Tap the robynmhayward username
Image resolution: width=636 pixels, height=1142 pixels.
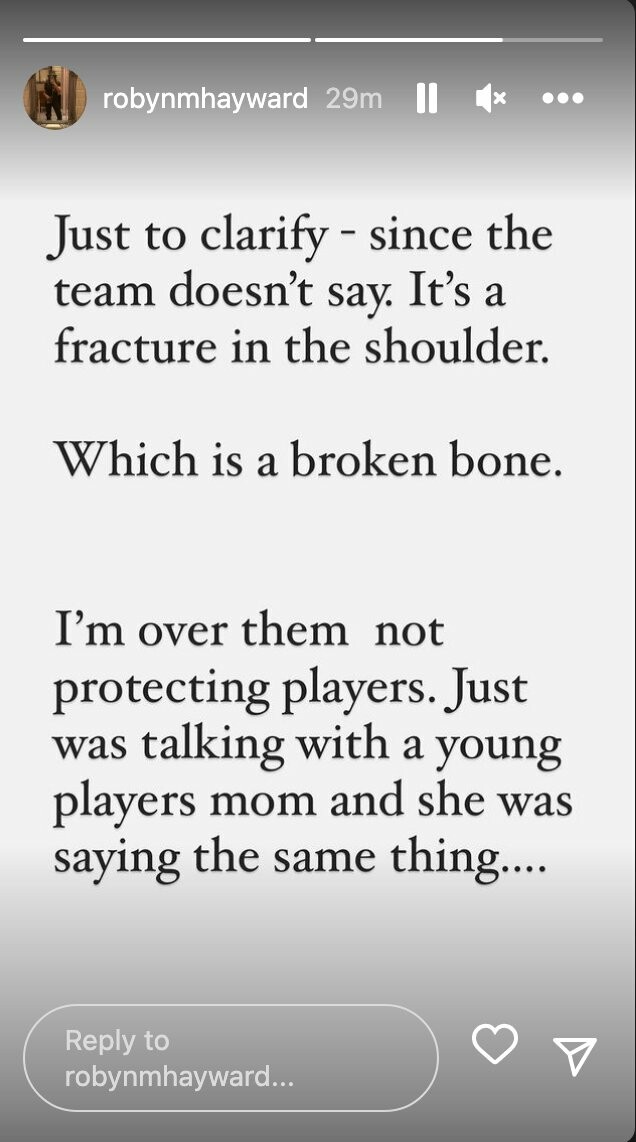click(x=205, y=98)
